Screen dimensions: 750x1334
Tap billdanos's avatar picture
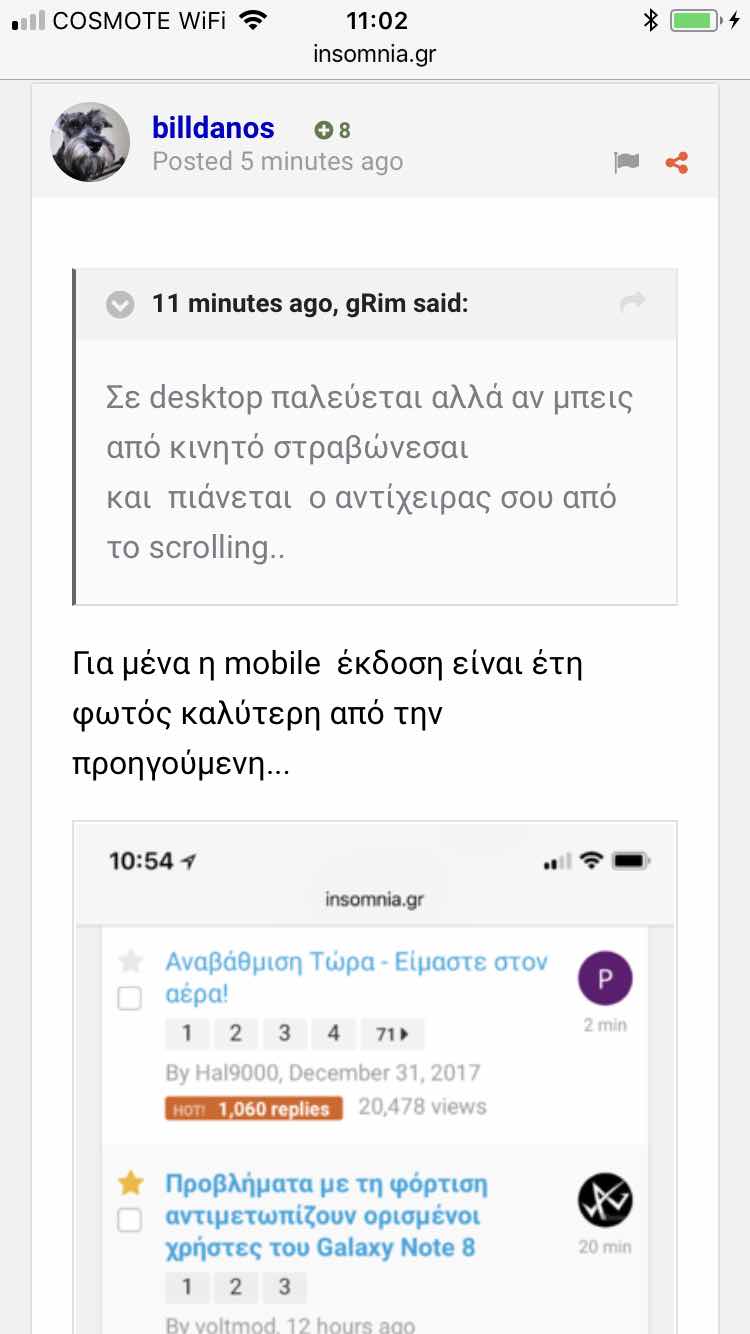point(90,142)
